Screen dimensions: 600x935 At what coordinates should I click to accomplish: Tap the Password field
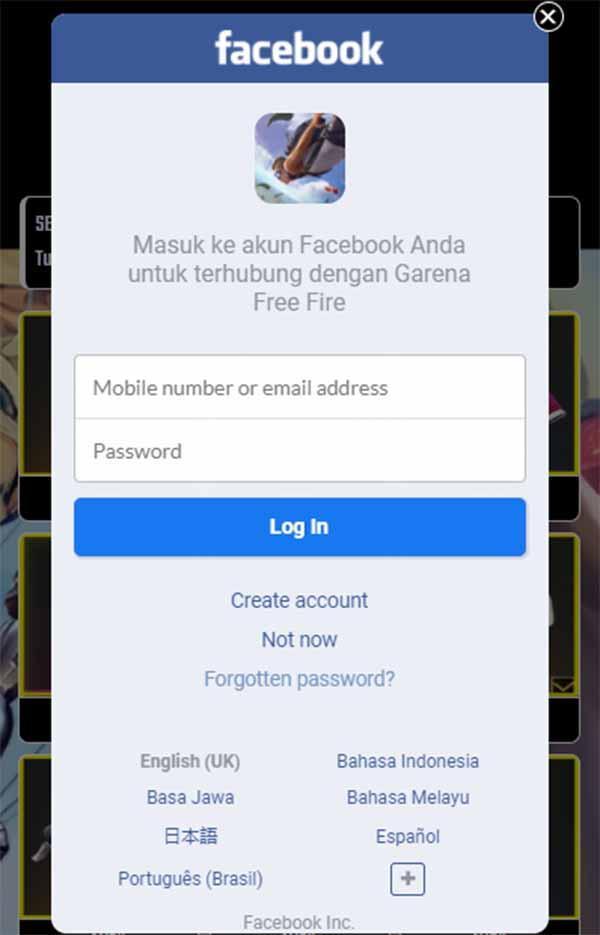pyautogui.click(x=299, y=451)
